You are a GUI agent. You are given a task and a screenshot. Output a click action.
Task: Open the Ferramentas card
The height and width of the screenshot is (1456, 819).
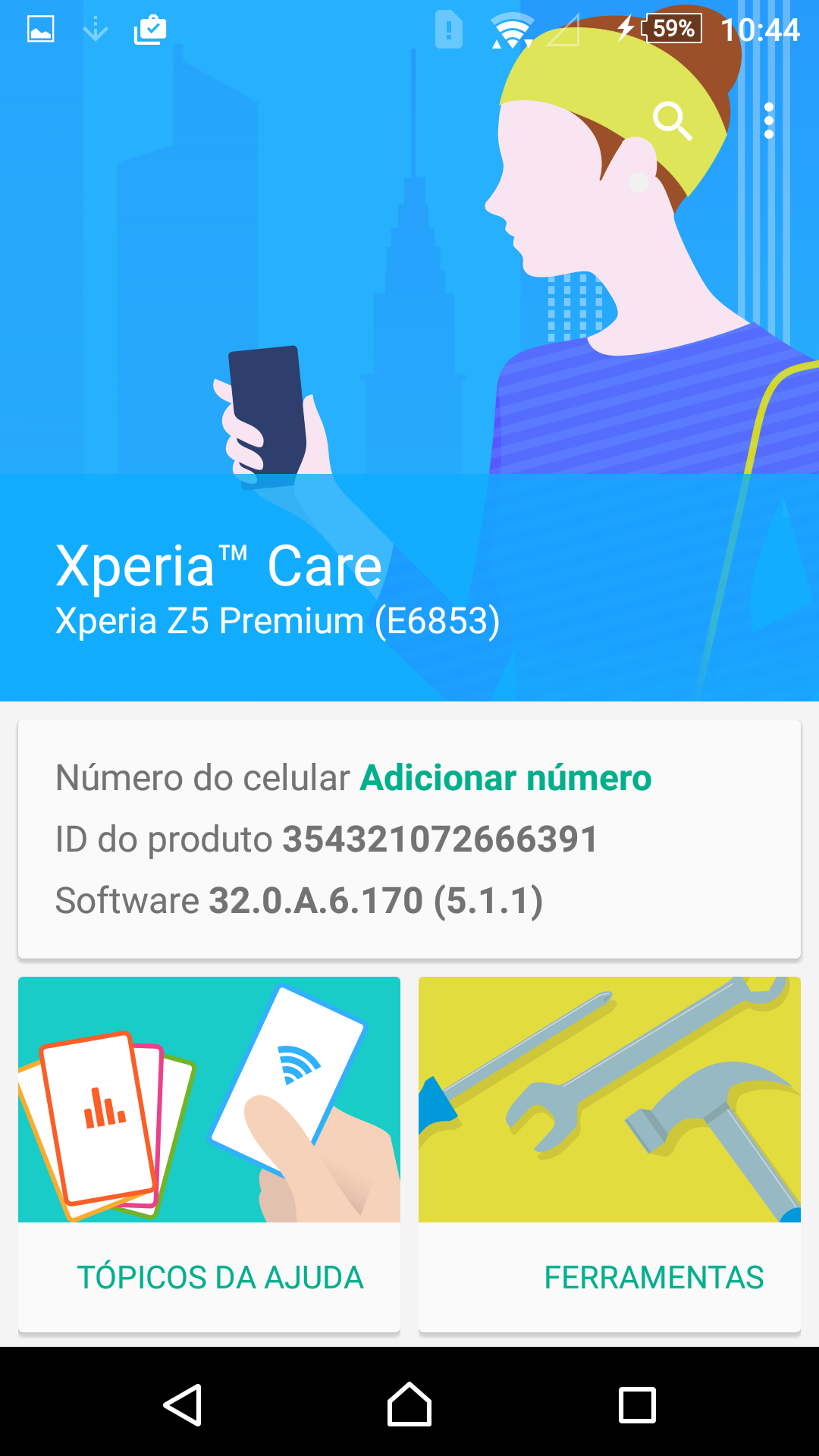pyautogui.click(x=610, y=1154)
